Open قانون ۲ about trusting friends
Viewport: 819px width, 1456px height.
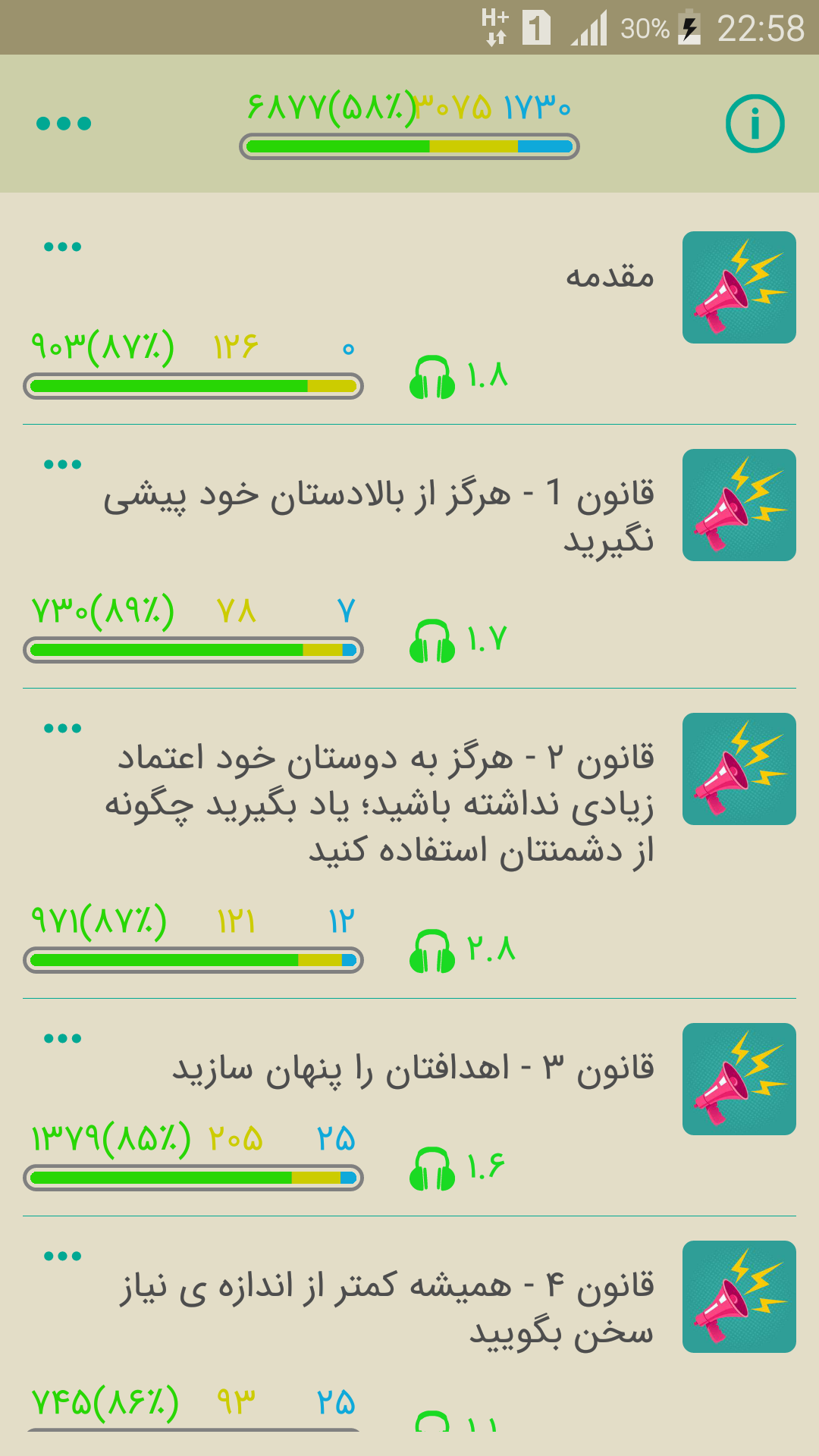[x=409, y=844]
